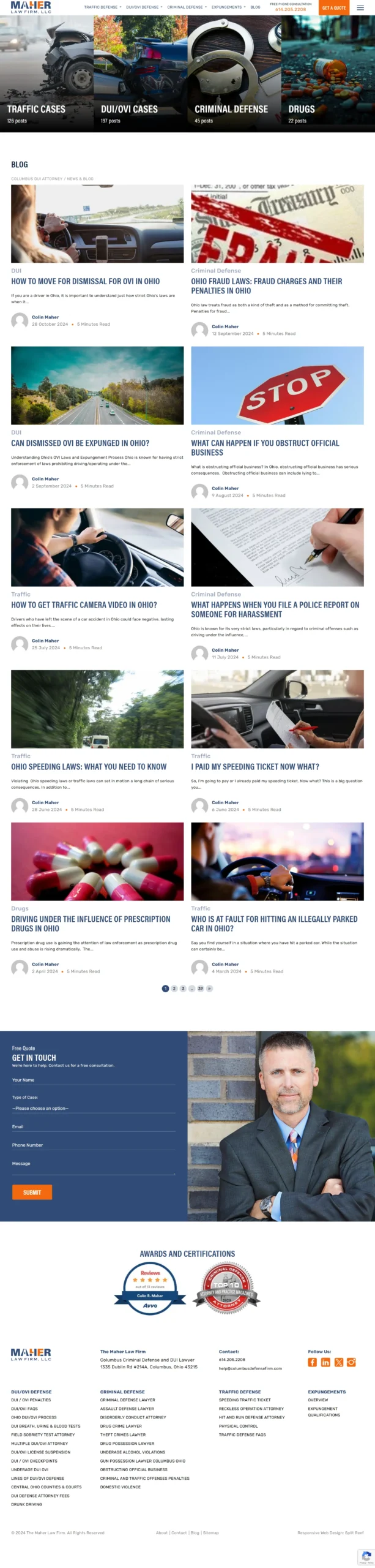Open the Criminal Defense category tile
Viewport: 375px width, 1568px height.
[x=234, y=73]
